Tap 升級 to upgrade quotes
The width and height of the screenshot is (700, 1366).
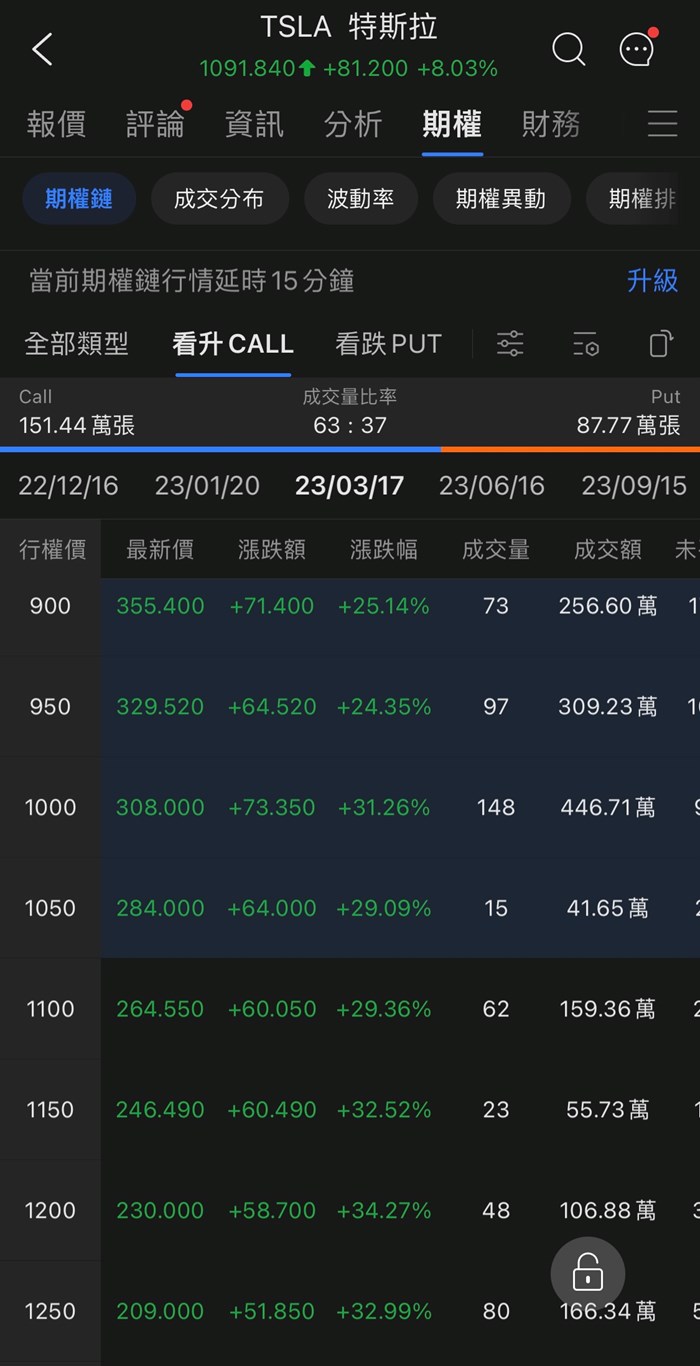tap(652, 281)
